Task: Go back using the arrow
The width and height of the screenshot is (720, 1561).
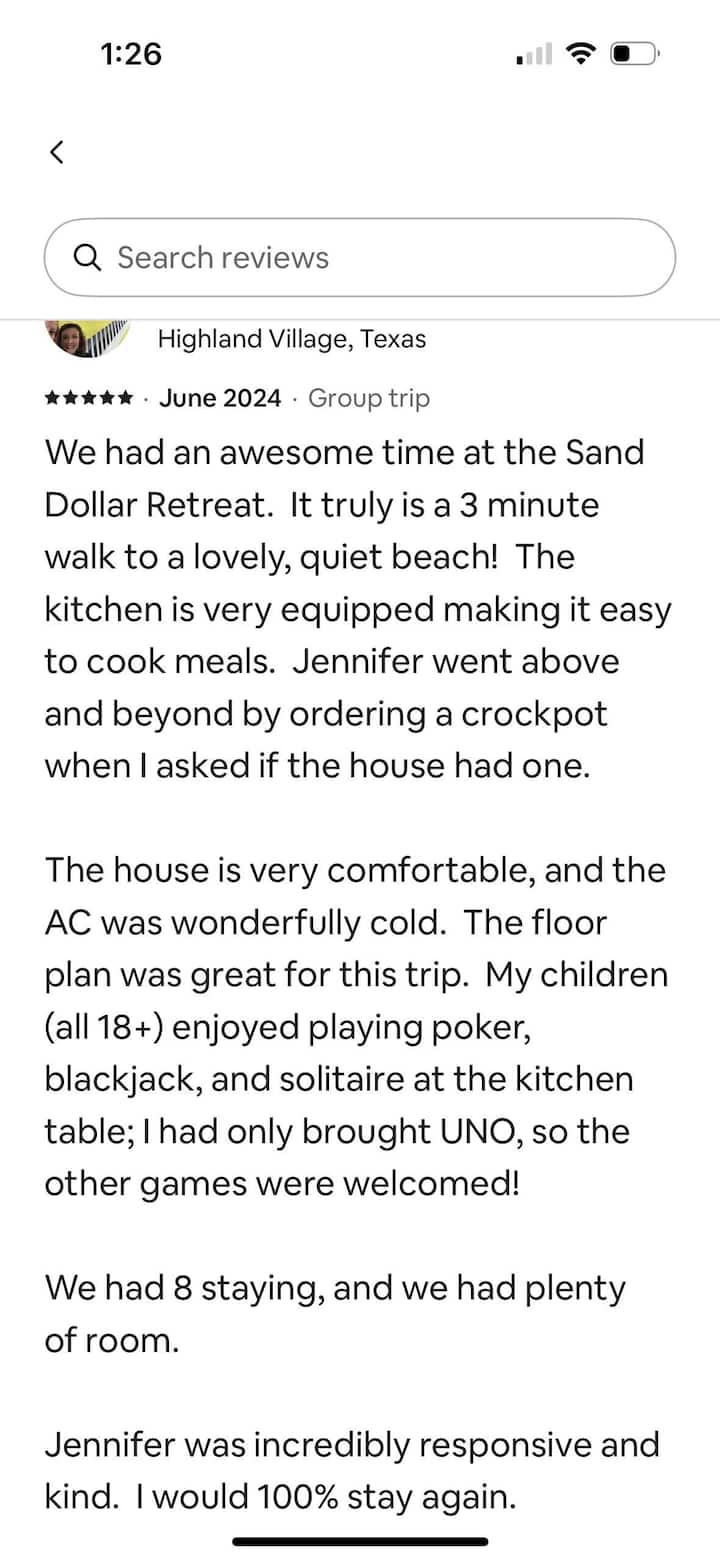Action: point(57,152)
